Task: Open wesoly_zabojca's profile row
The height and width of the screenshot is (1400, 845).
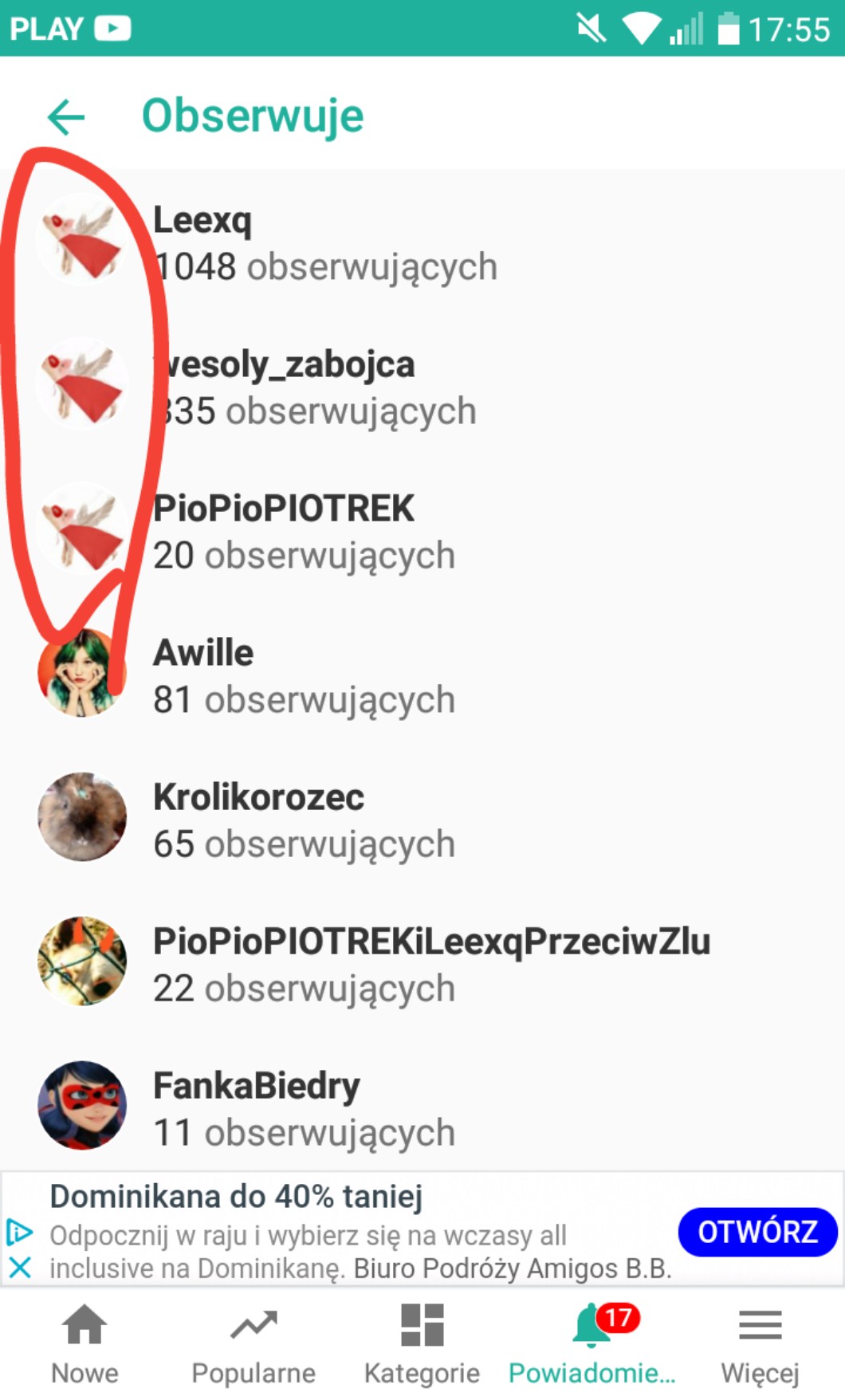Action: coord(287,366)
